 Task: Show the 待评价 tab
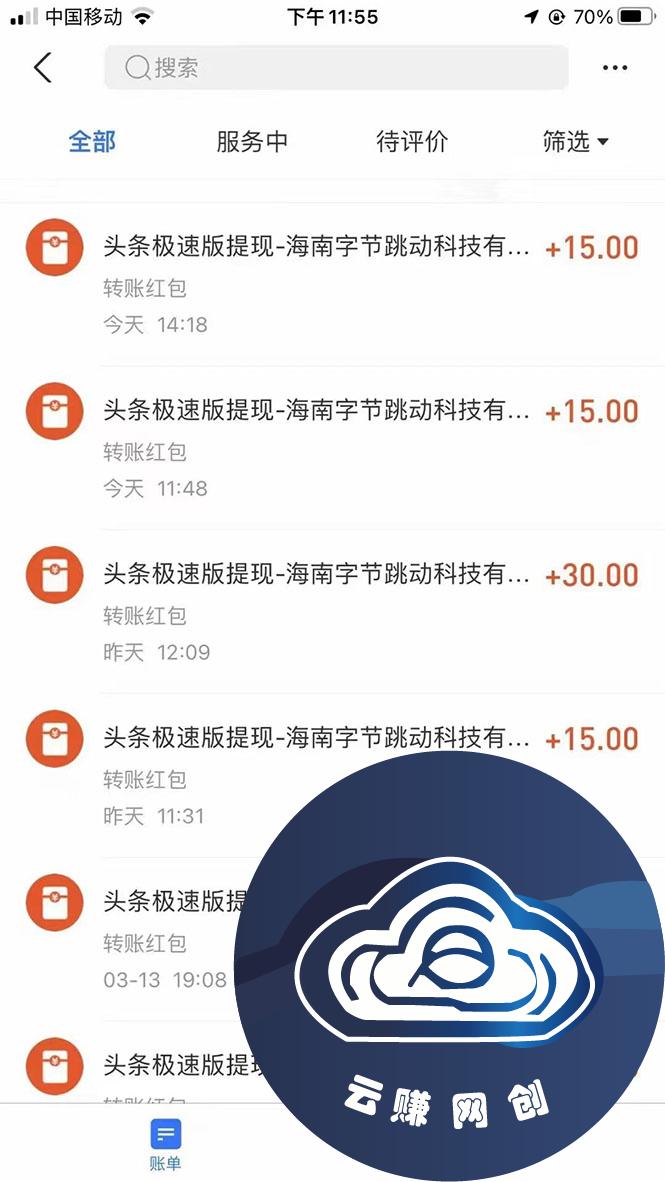pyautogui.click(x=412, y=142)
